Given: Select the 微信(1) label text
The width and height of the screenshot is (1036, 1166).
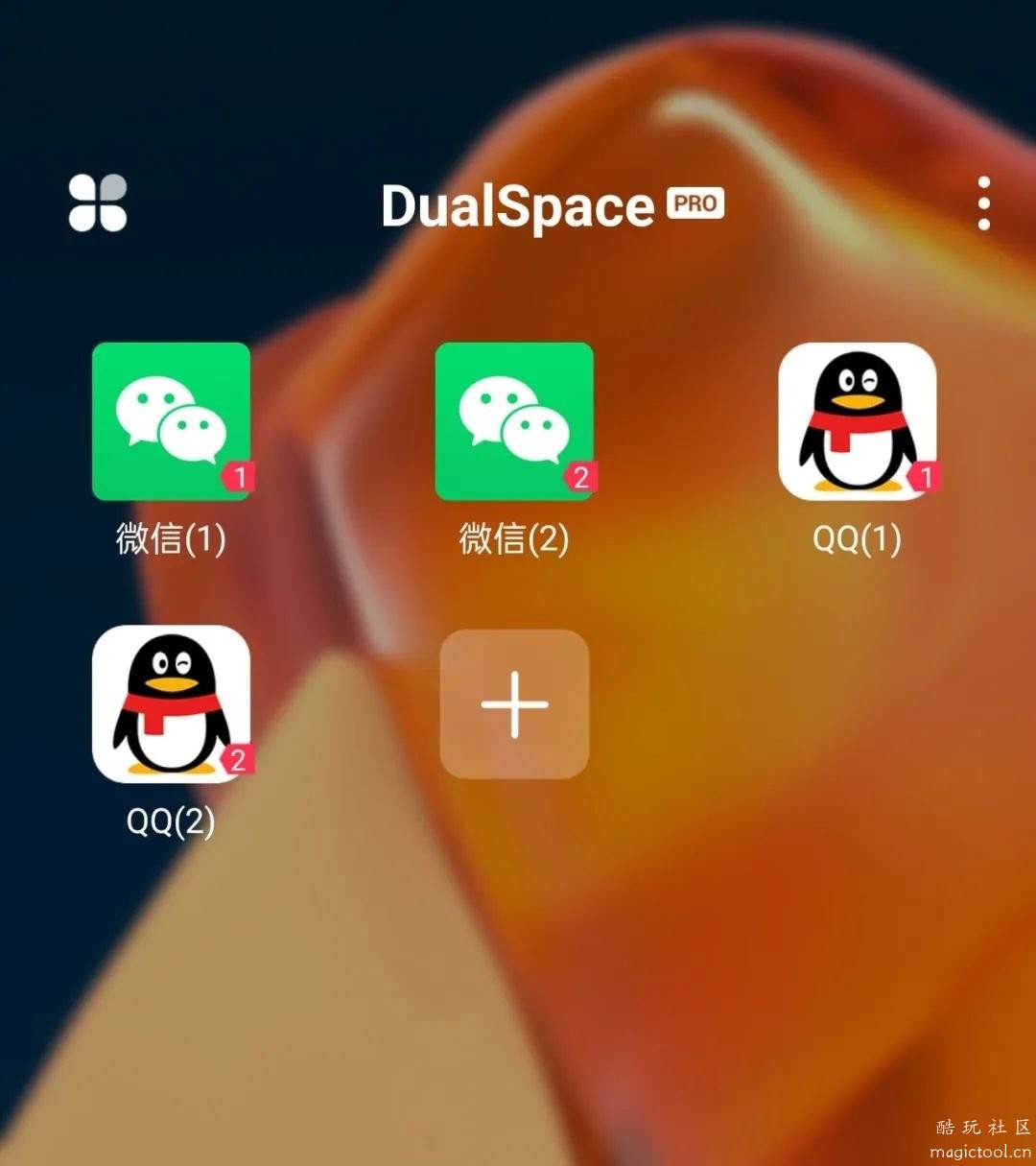Looking at the screenshot, I should [171, 540].
